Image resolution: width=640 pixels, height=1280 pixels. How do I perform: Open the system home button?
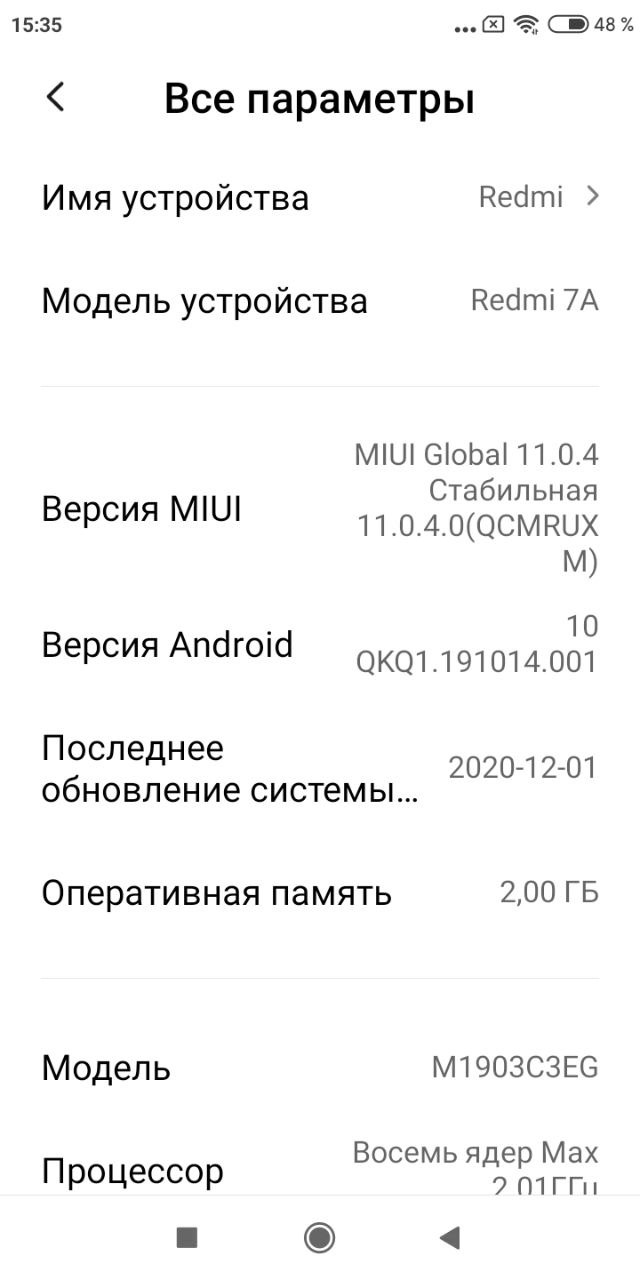[x=319, y=1238]
